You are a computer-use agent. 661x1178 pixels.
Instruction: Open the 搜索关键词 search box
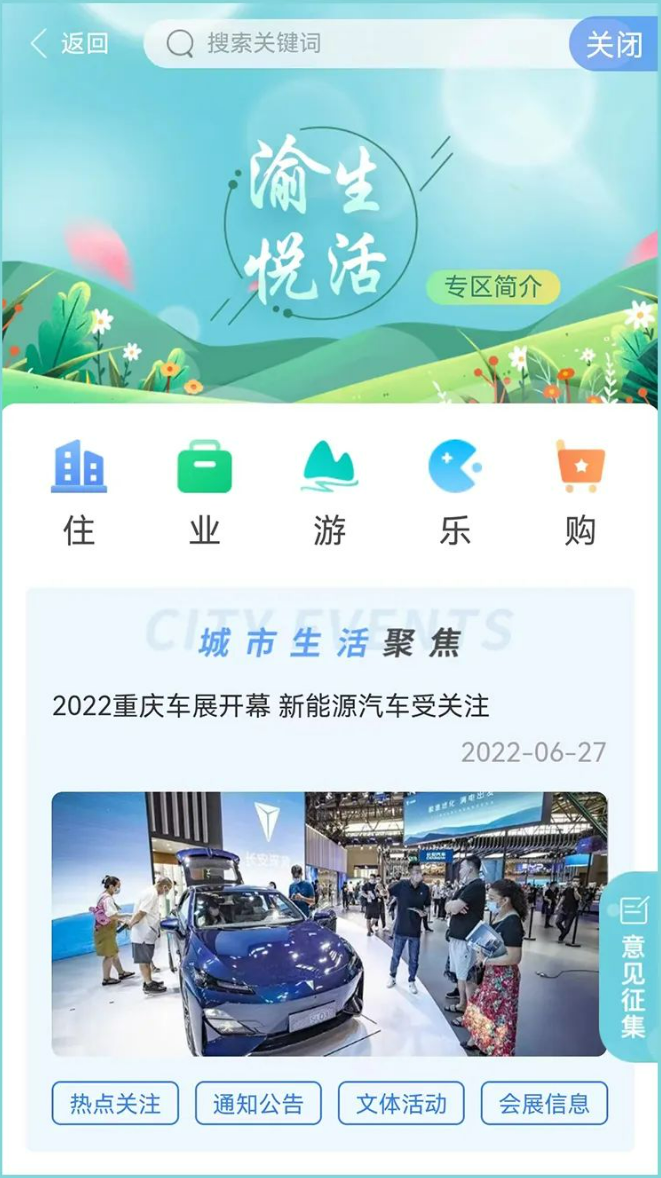[x=360, y=44]
